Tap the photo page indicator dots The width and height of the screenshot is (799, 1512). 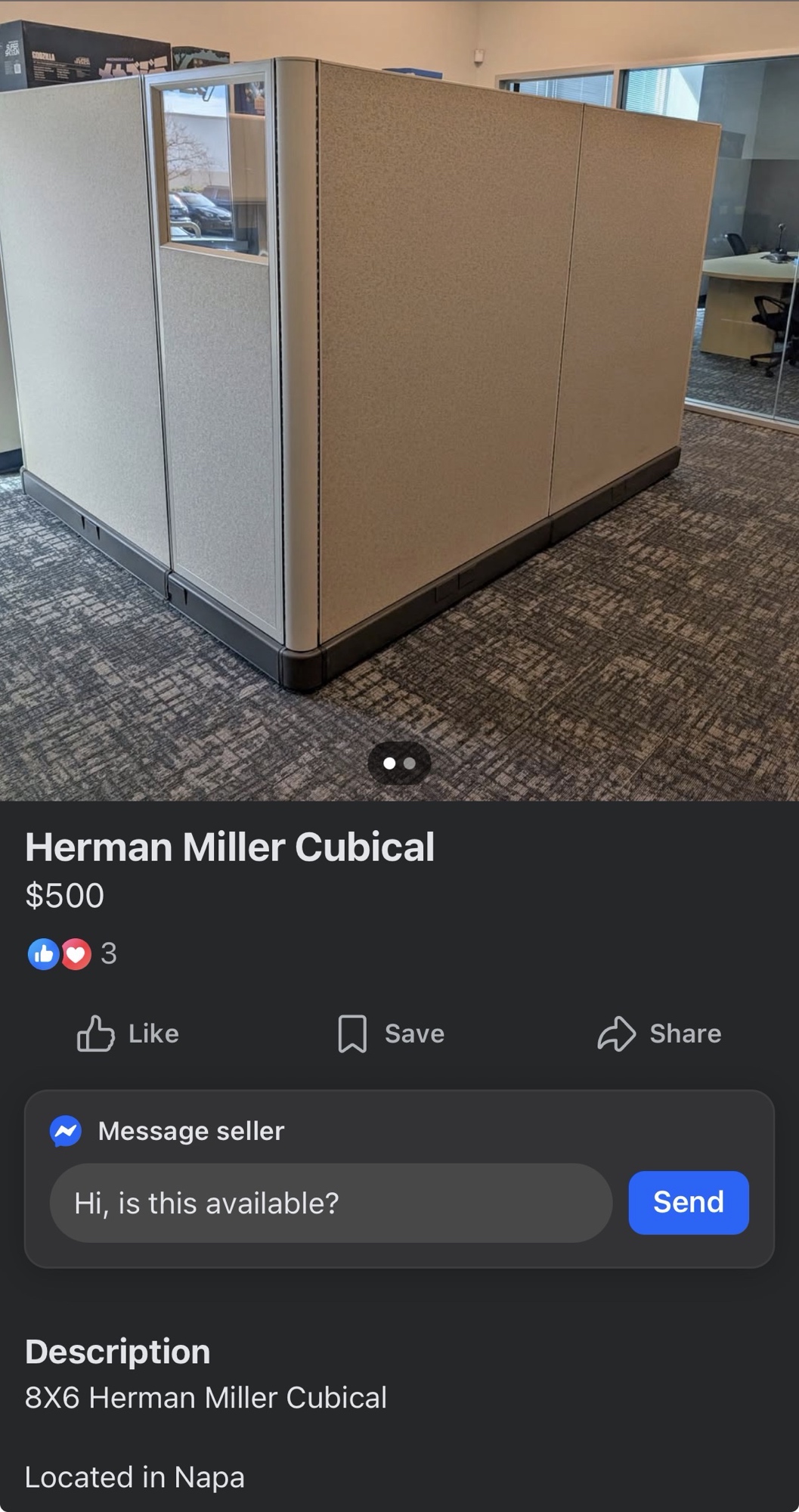399,764
